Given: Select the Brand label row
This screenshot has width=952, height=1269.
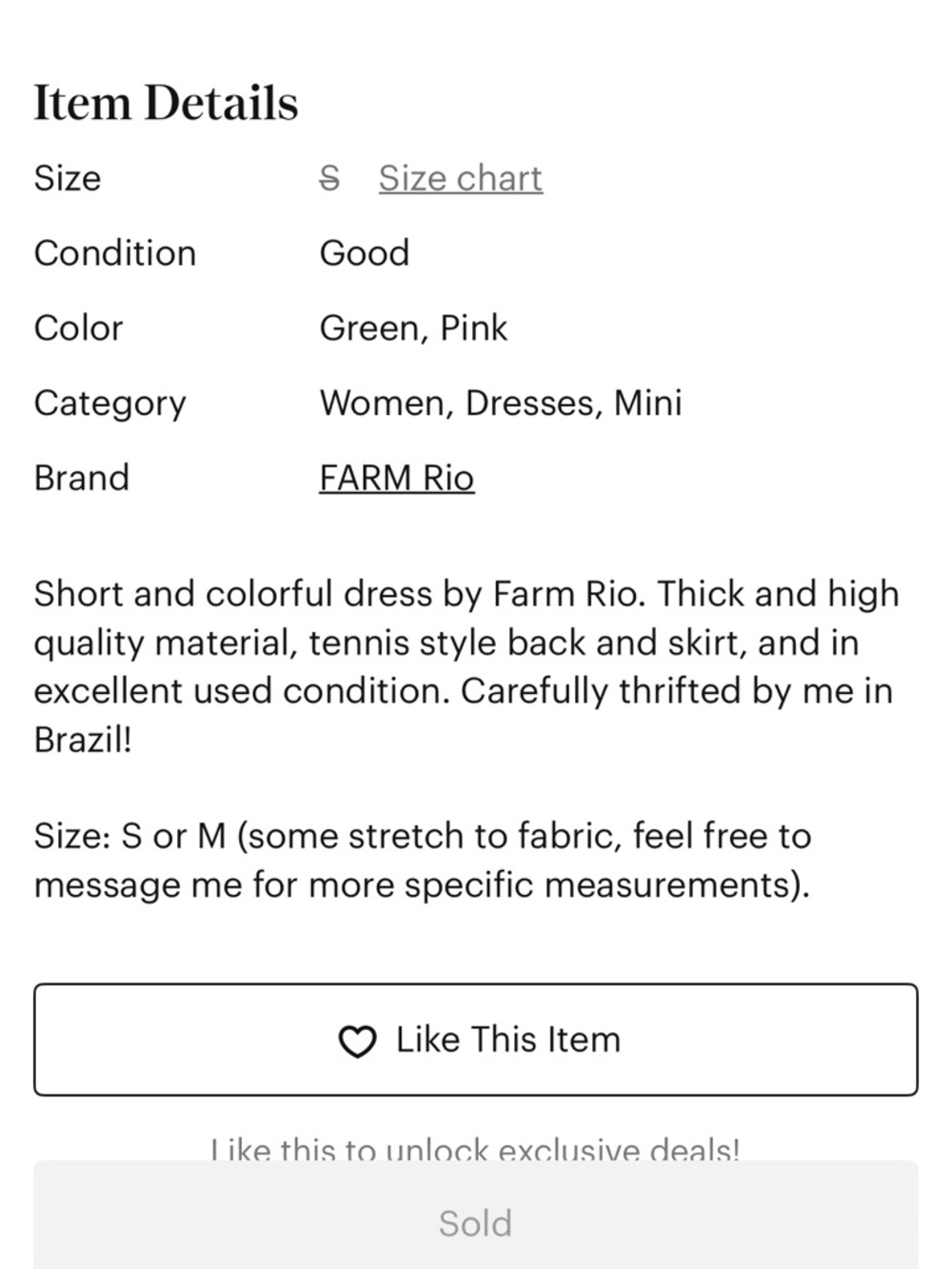Looking at the screenshot, I should click(81, 477).
